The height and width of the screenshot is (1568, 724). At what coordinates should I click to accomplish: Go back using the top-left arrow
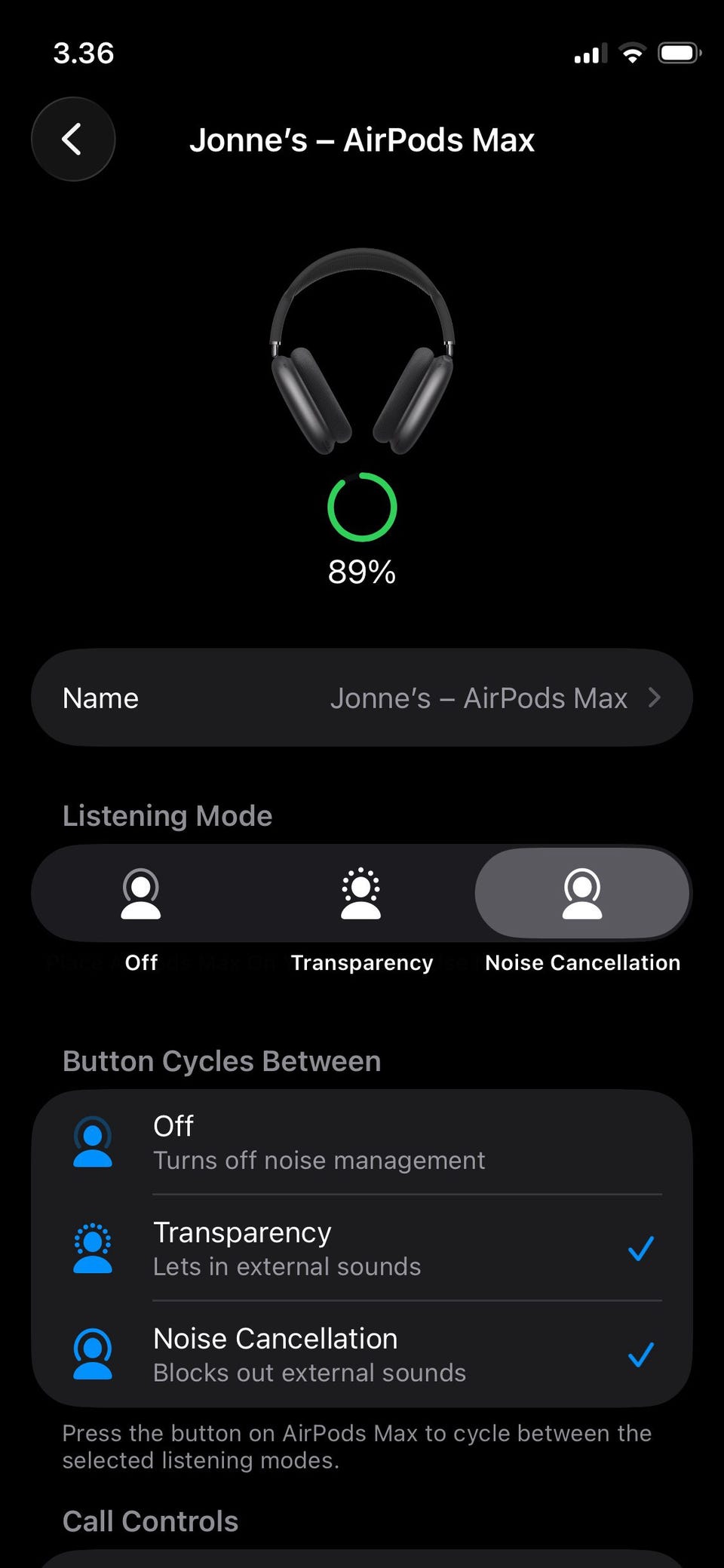pyautogui.click(x=72, y=140)
